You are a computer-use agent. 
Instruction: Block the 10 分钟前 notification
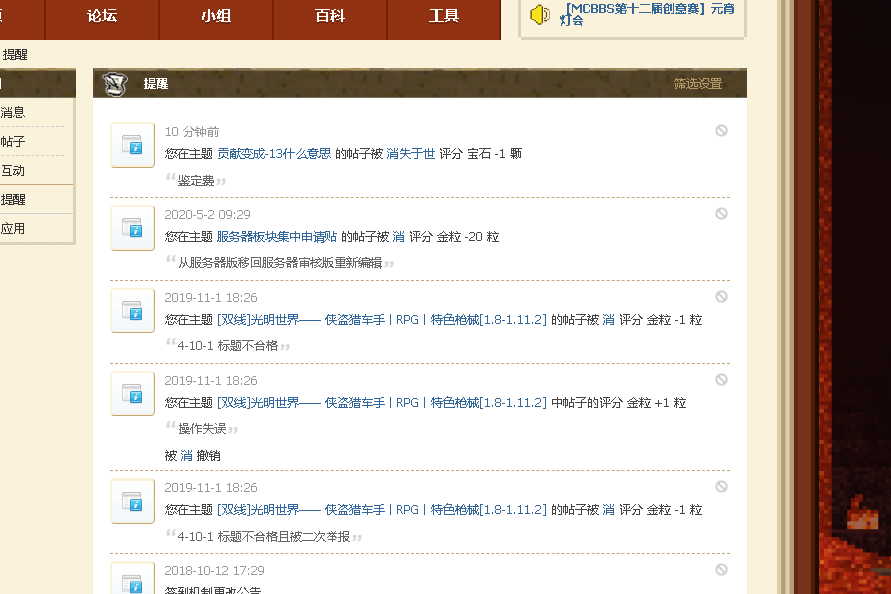[x=721, y=131]
